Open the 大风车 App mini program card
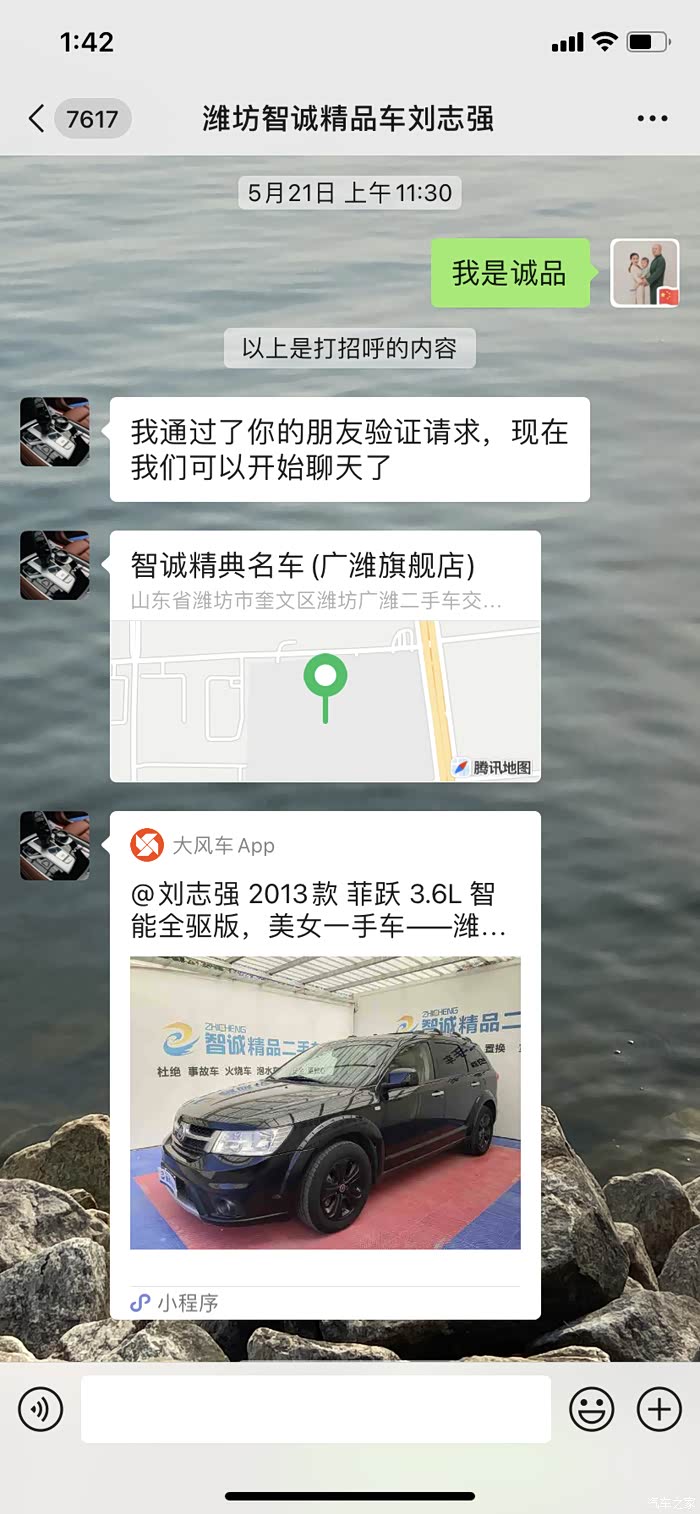The height and width of the screenshot is (1514, 700). pyautogui.click(x=325, y=1065)
